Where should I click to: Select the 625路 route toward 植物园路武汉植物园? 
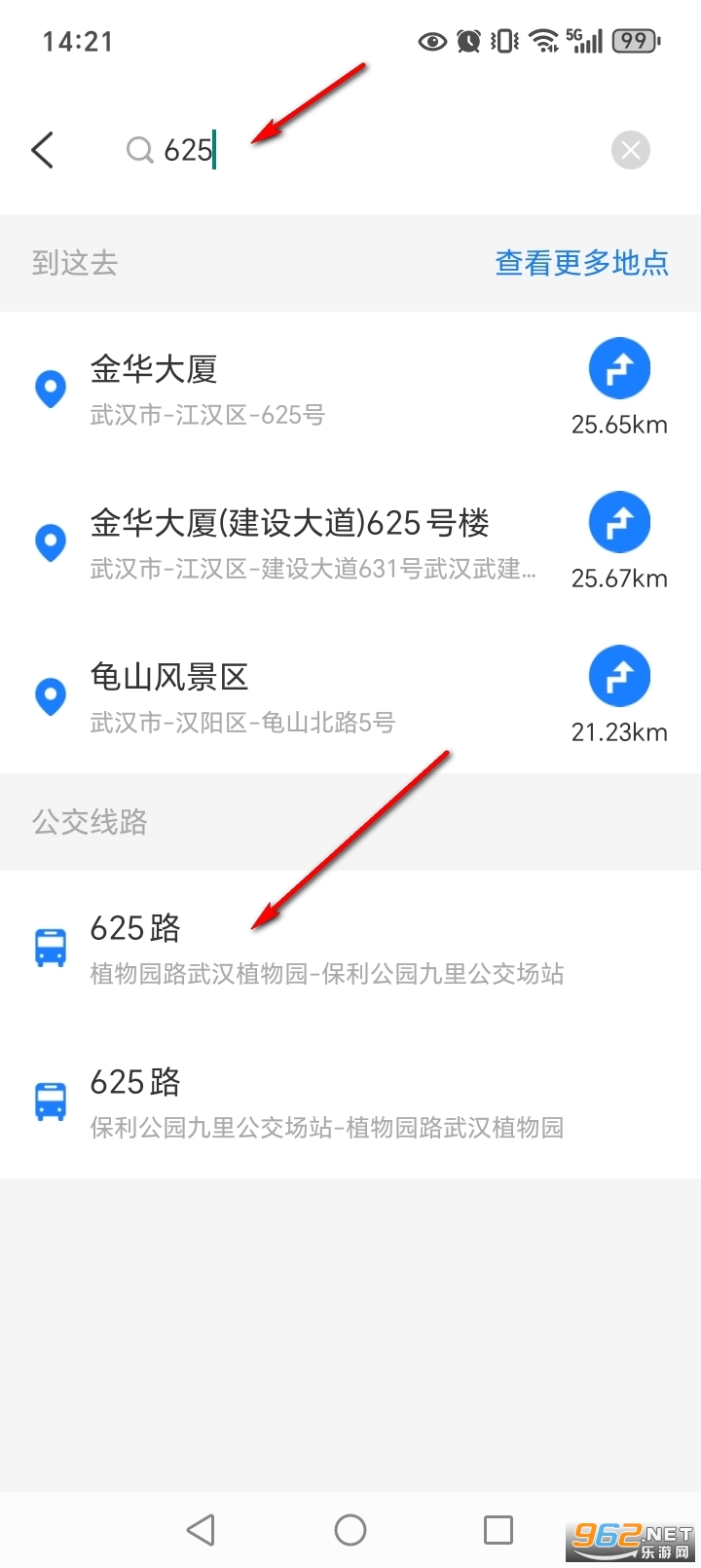click(292, 1099)
